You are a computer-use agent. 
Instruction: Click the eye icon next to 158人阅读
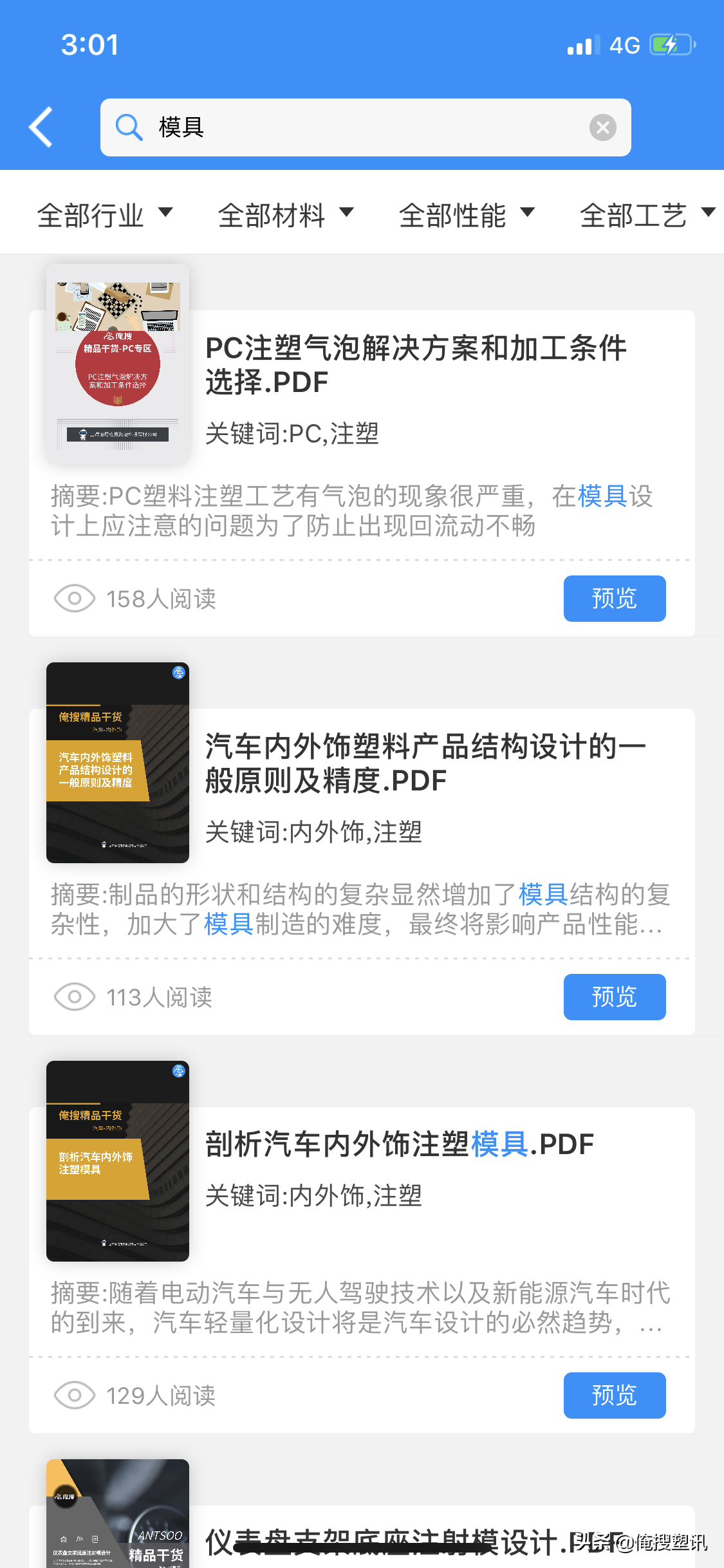click(74, 599)
